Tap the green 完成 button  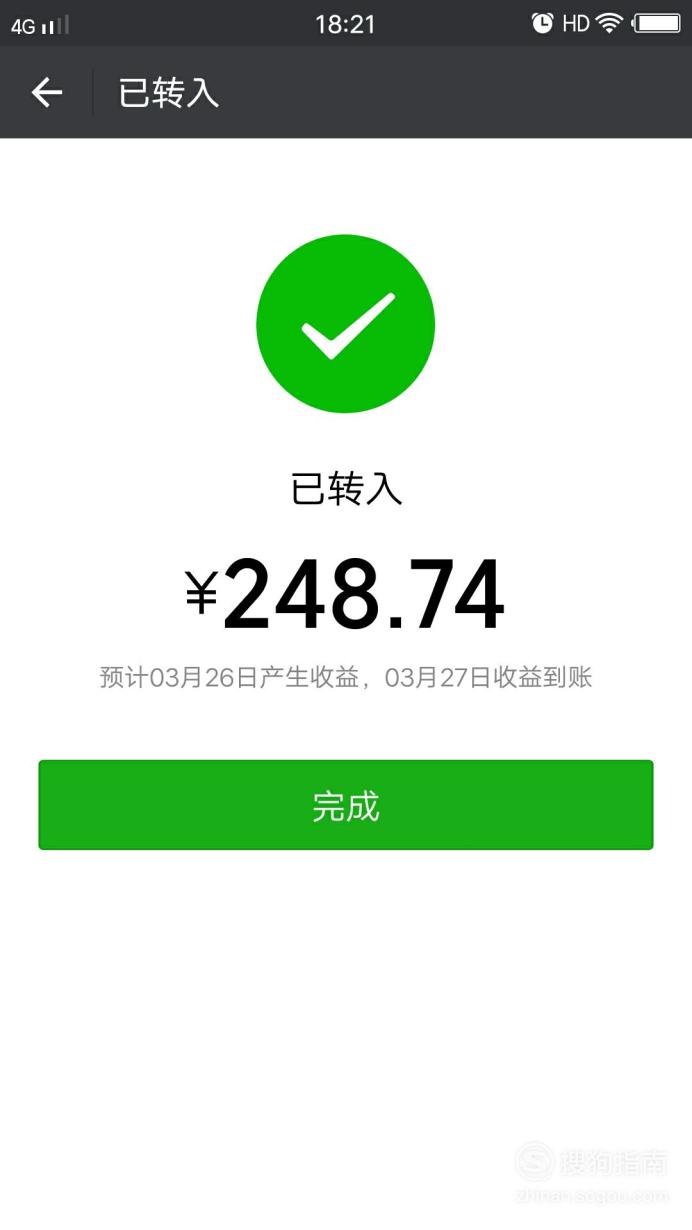[x=346, y=805]
